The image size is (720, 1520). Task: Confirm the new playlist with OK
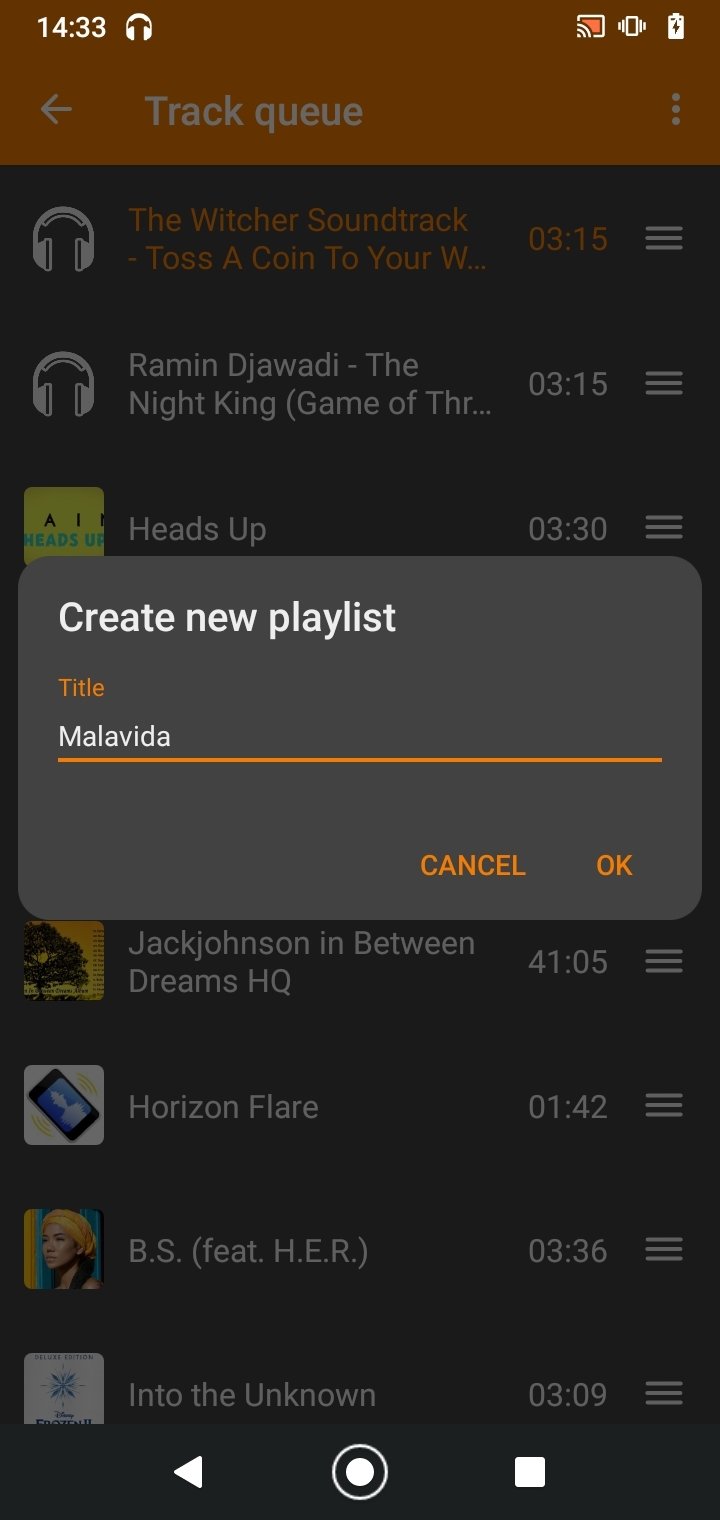pos(614,865)
